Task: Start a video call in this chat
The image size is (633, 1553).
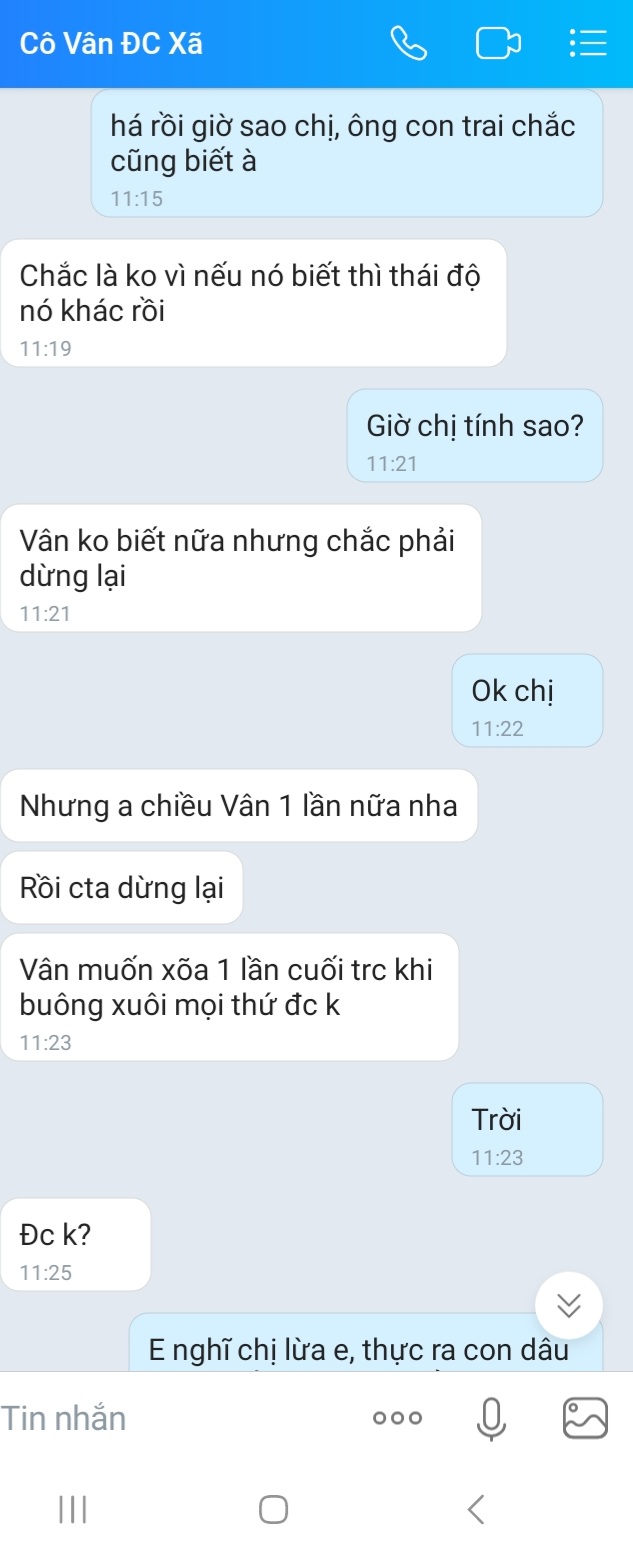Action: pos(498,44)
